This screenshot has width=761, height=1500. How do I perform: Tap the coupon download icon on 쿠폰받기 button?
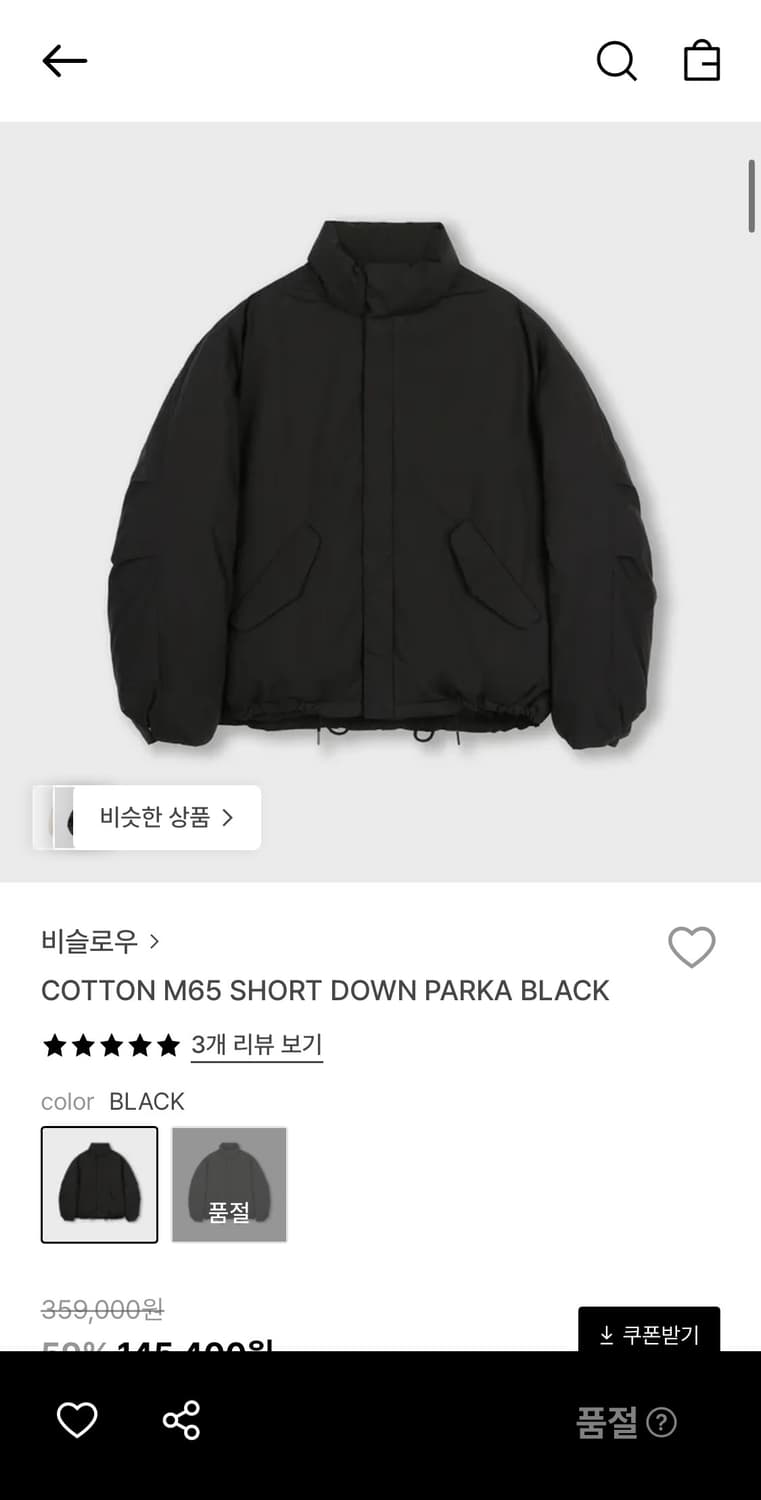[604, 1330]
